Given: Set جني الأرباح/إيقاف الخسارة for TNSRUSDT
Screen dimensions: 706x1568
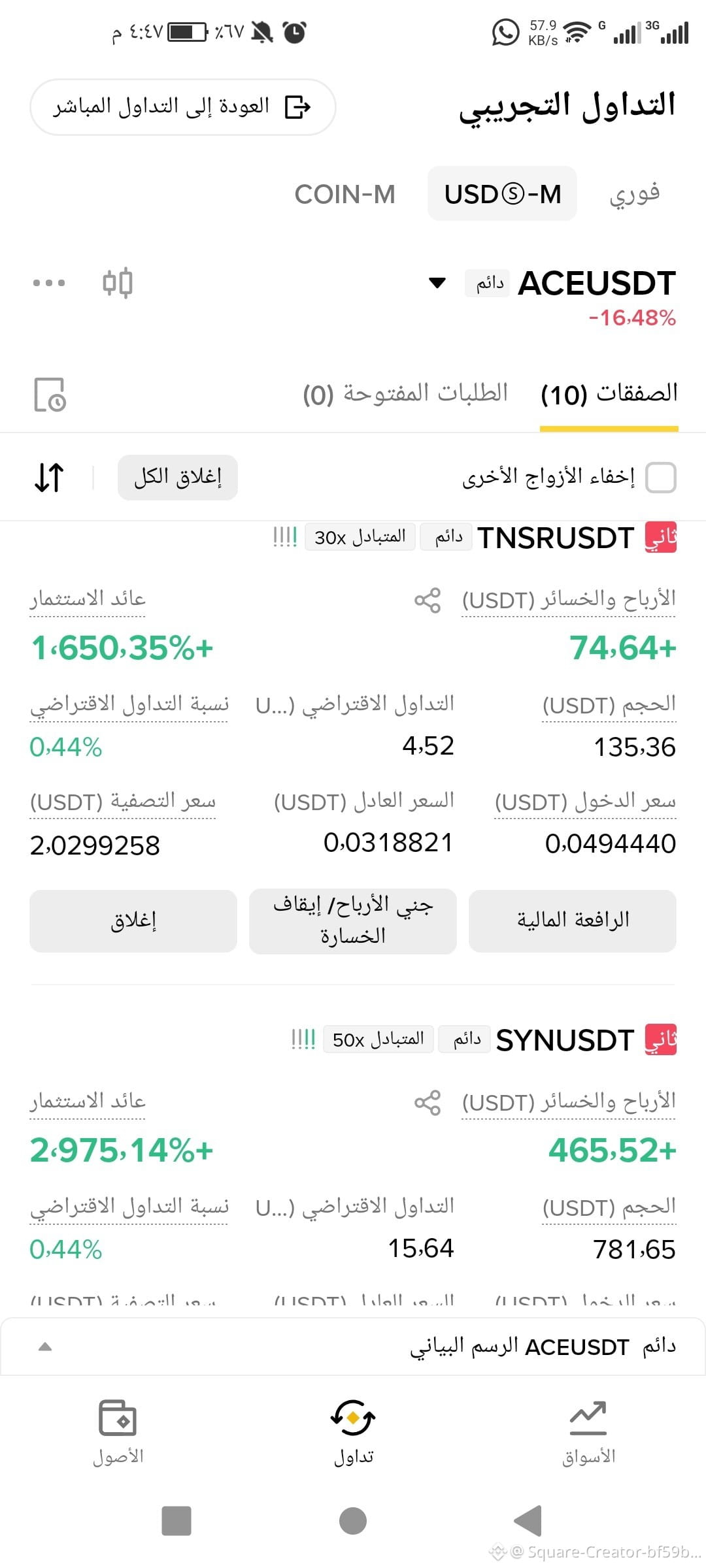Looking at the screenshot, I should click(x=353, y=921).
